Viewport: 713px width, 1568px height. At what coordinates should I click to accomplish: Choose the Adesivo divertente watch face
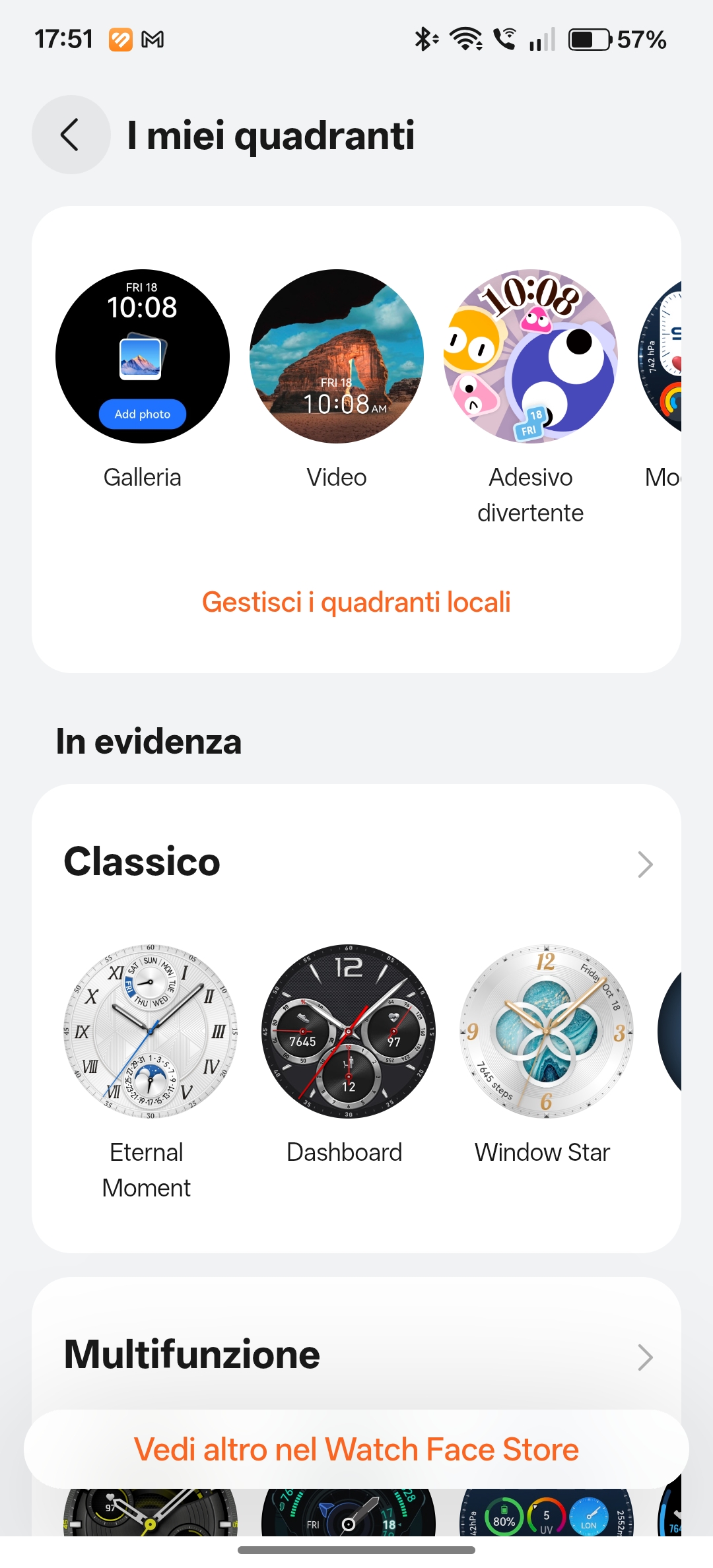[x=531, y=356]
